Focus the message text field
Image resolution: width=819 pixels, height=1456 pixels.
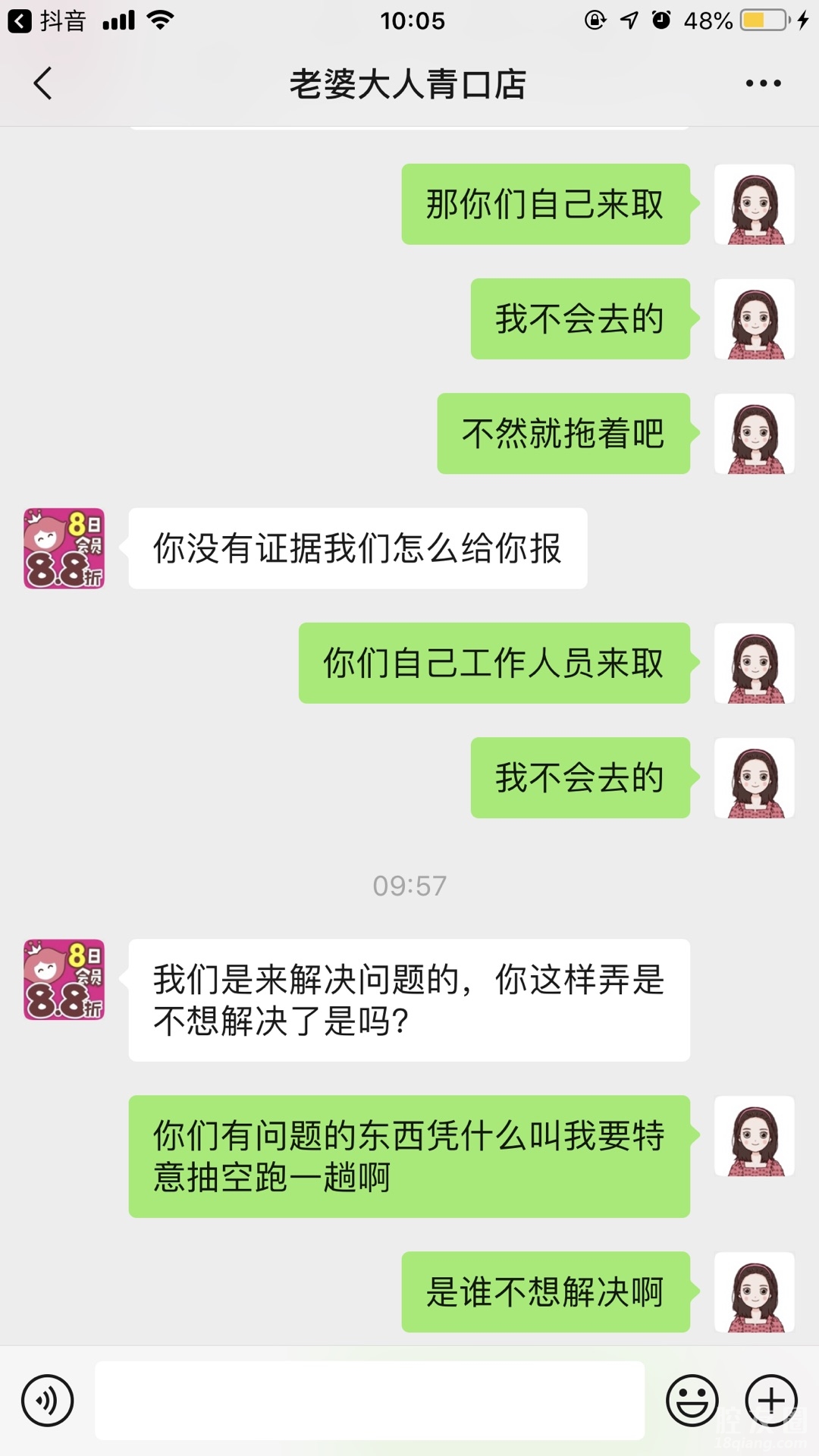point(369,1401)
